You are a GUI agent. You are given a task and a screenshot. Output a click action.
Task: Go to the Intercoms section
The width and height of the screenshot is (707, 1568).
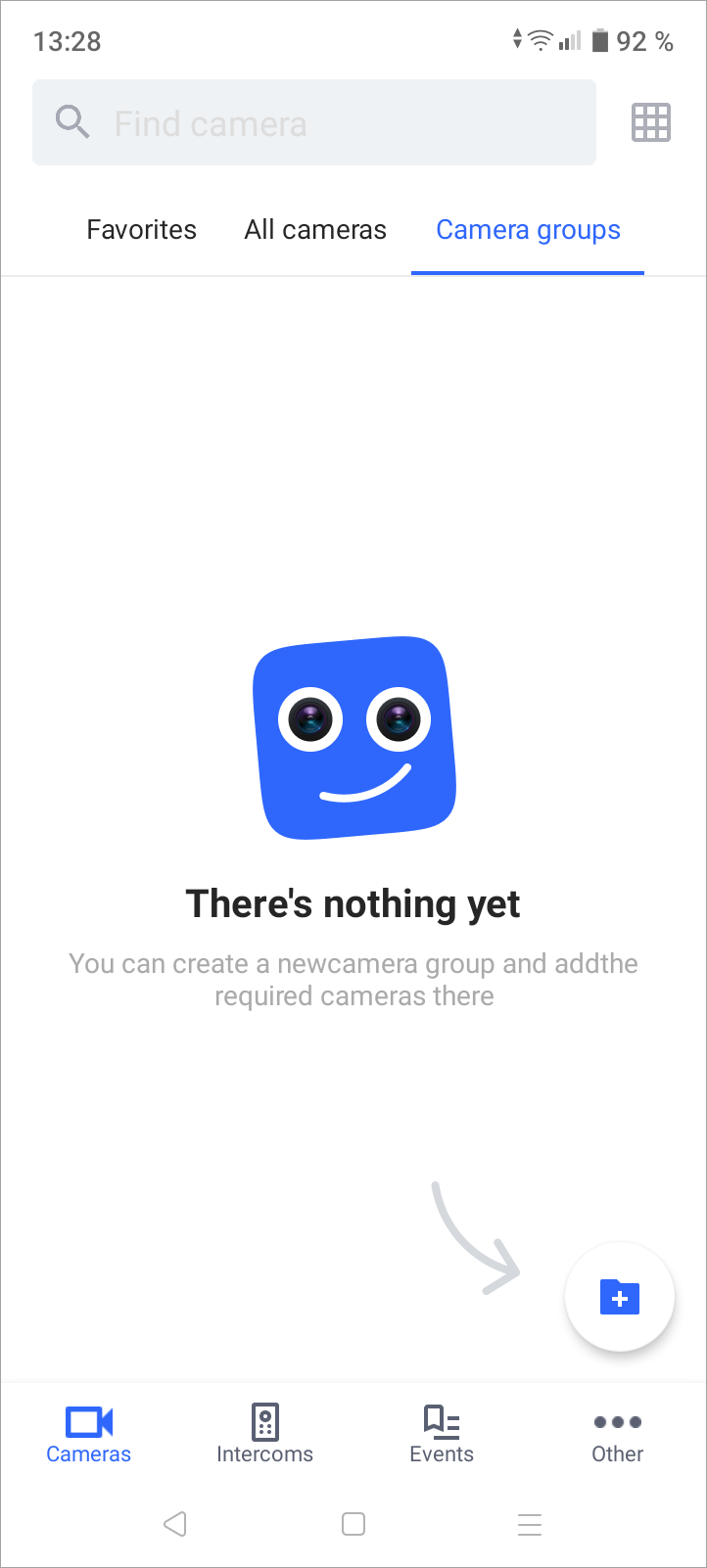click(265, 1435)
